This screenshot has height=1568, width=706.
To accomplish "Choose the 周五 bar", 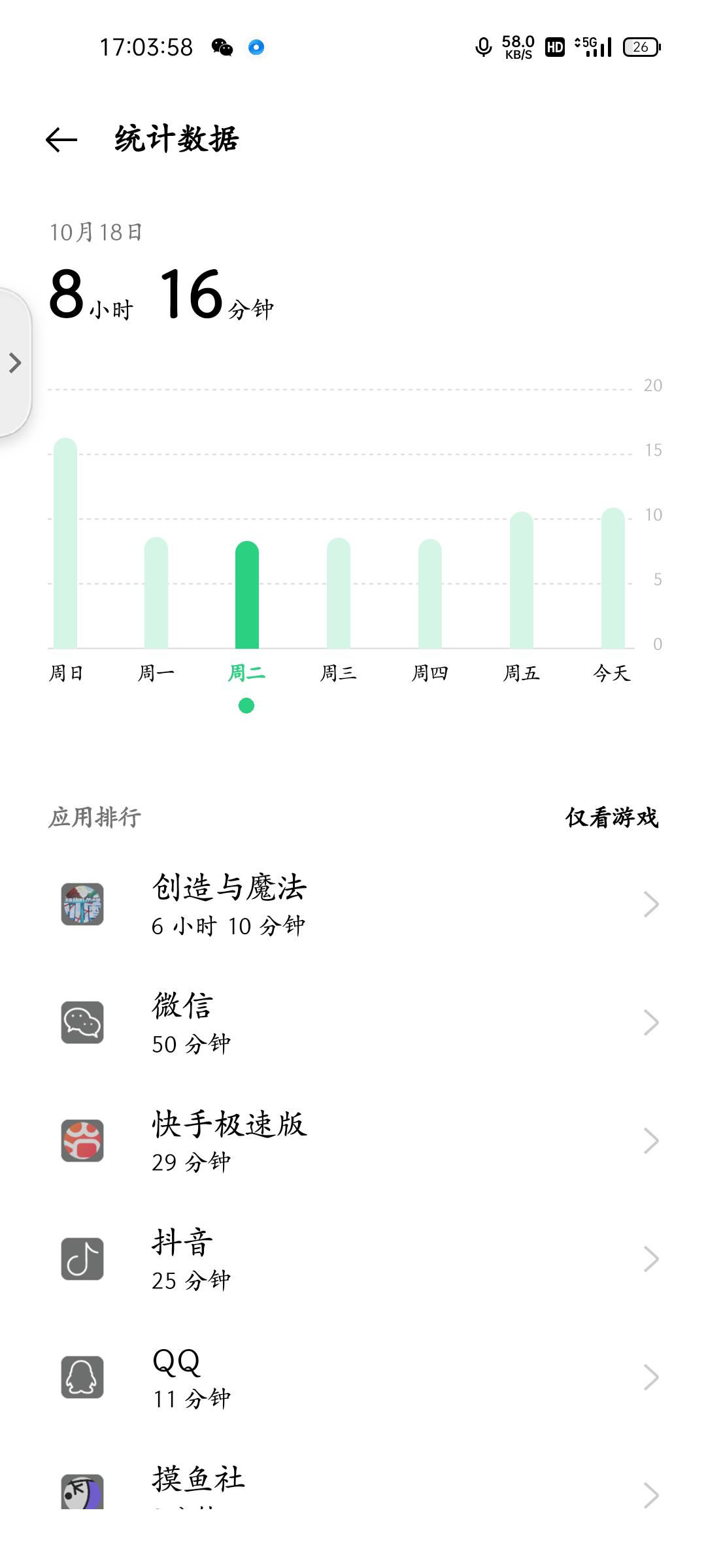I will [522, 580].
